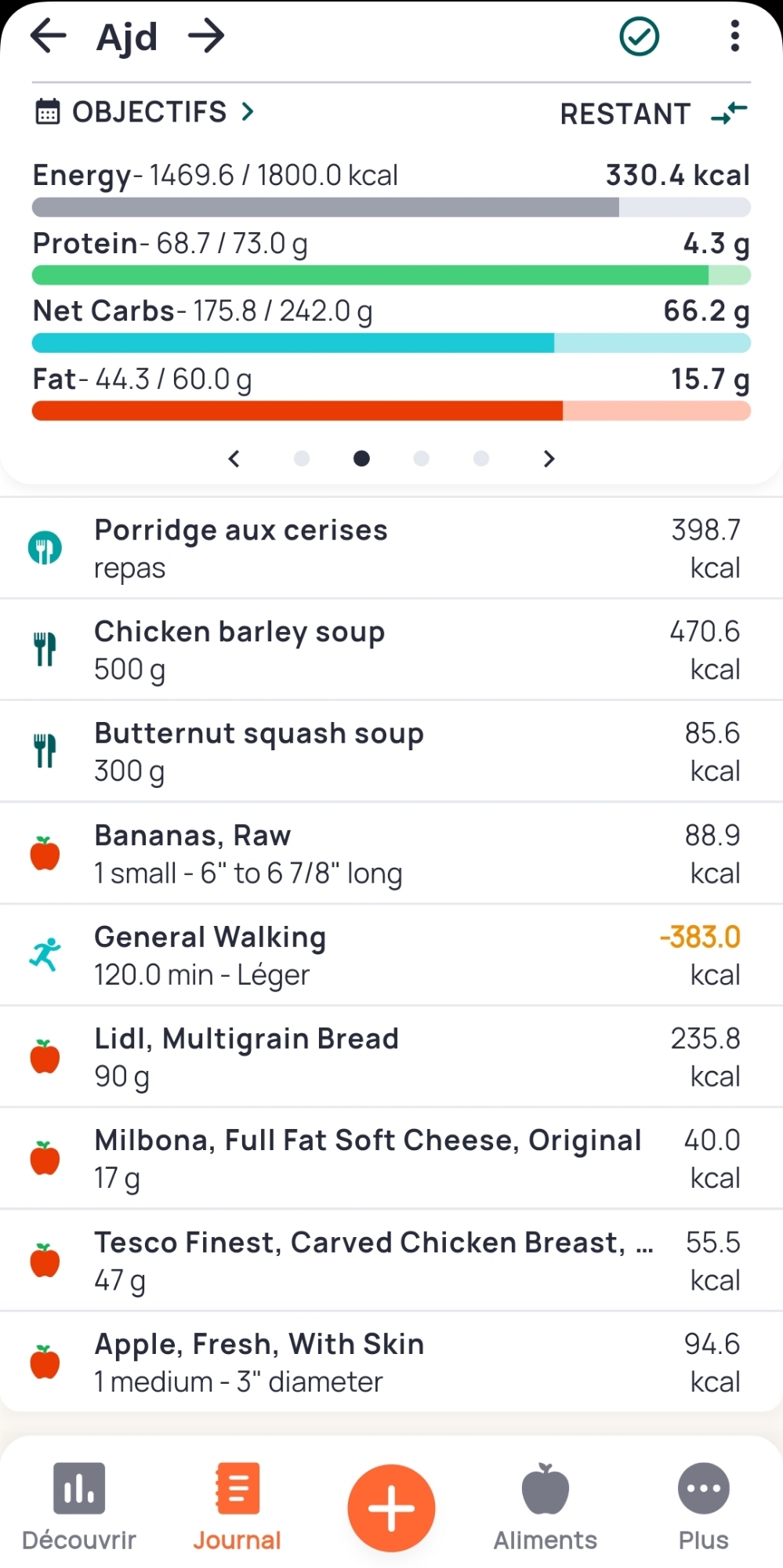Open the overflow menu
The height and width of the screenshot is (1568, 783).
pos(734,36)
